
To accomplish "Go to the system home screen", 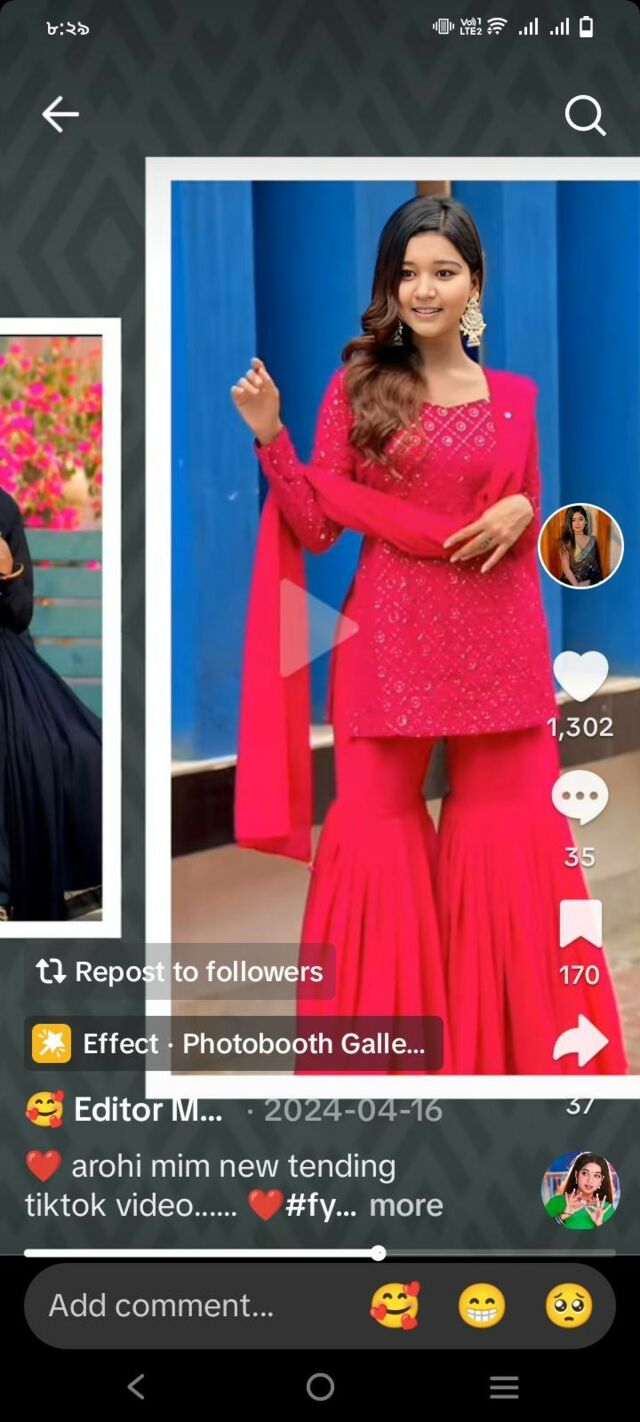I will tap(320, 1386).
